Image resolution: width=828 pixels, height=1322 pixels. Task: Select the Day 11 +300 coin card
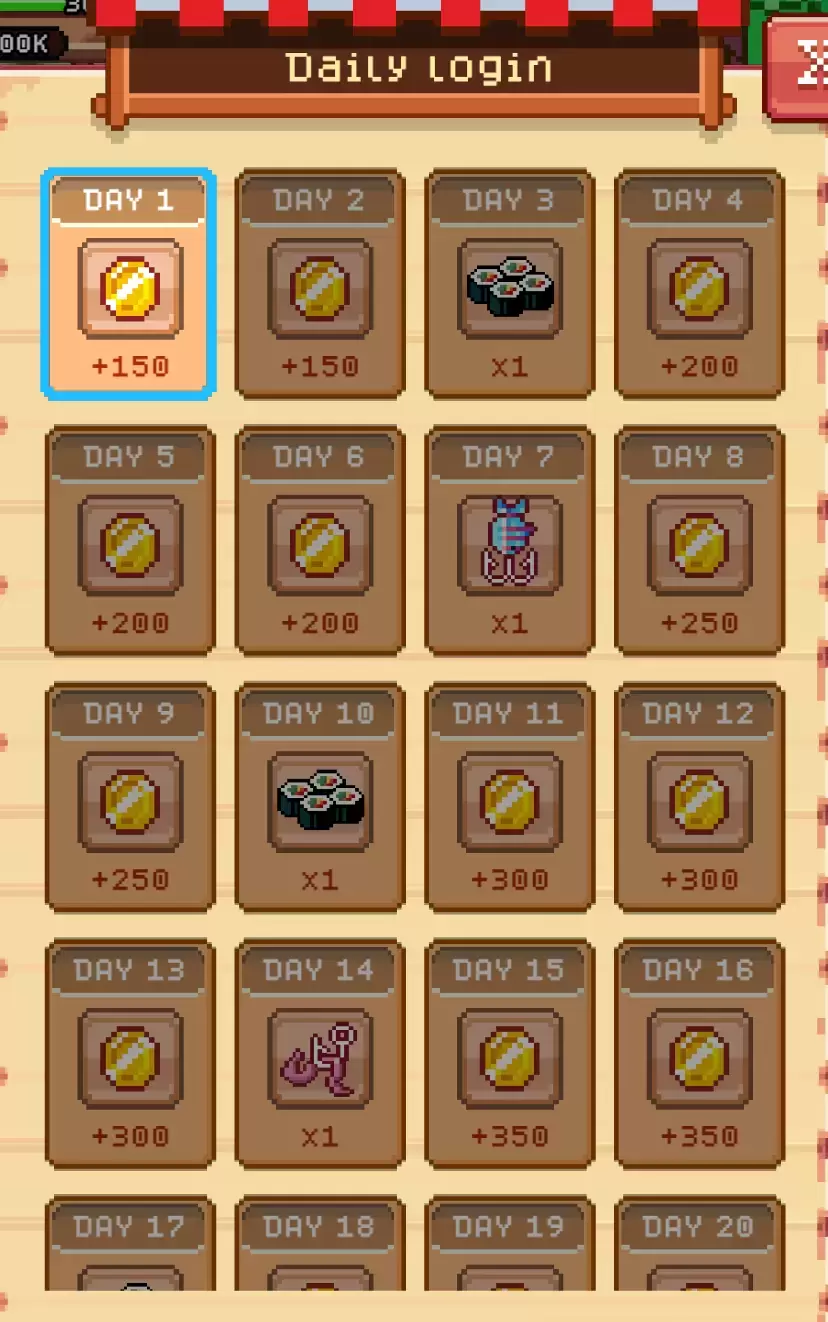tap(510, 798)
